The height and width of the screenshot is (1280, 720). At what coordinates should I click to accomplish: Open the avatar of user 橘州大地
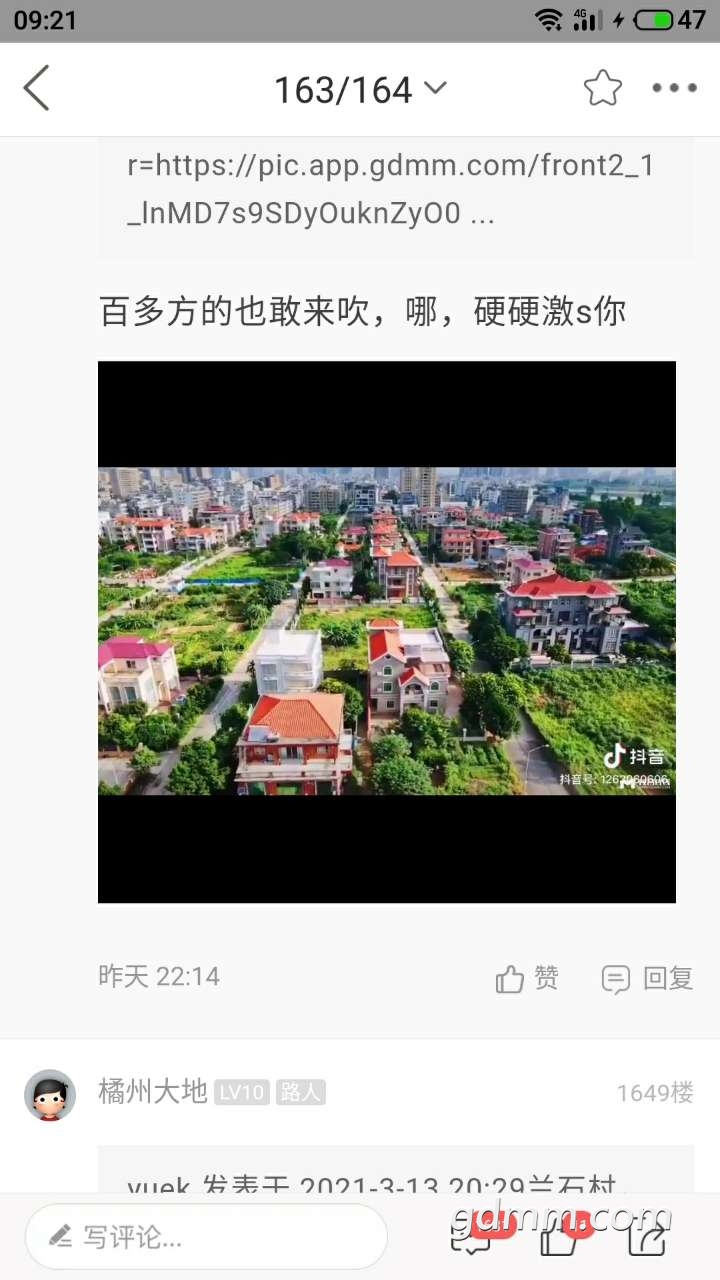[50, 1094]
